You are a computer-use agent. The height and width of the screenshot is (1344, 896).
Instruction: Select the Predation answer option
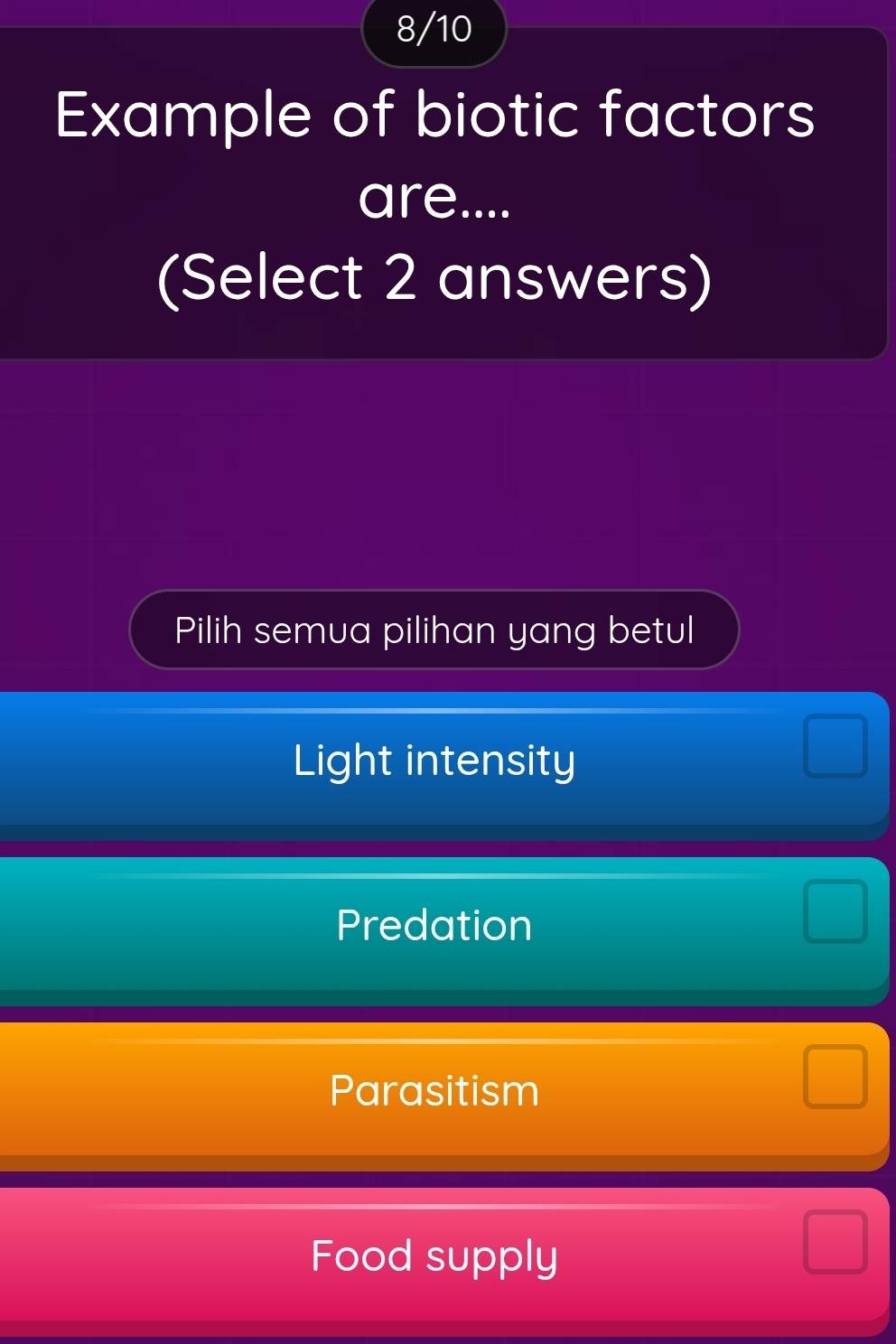point(434,926)
